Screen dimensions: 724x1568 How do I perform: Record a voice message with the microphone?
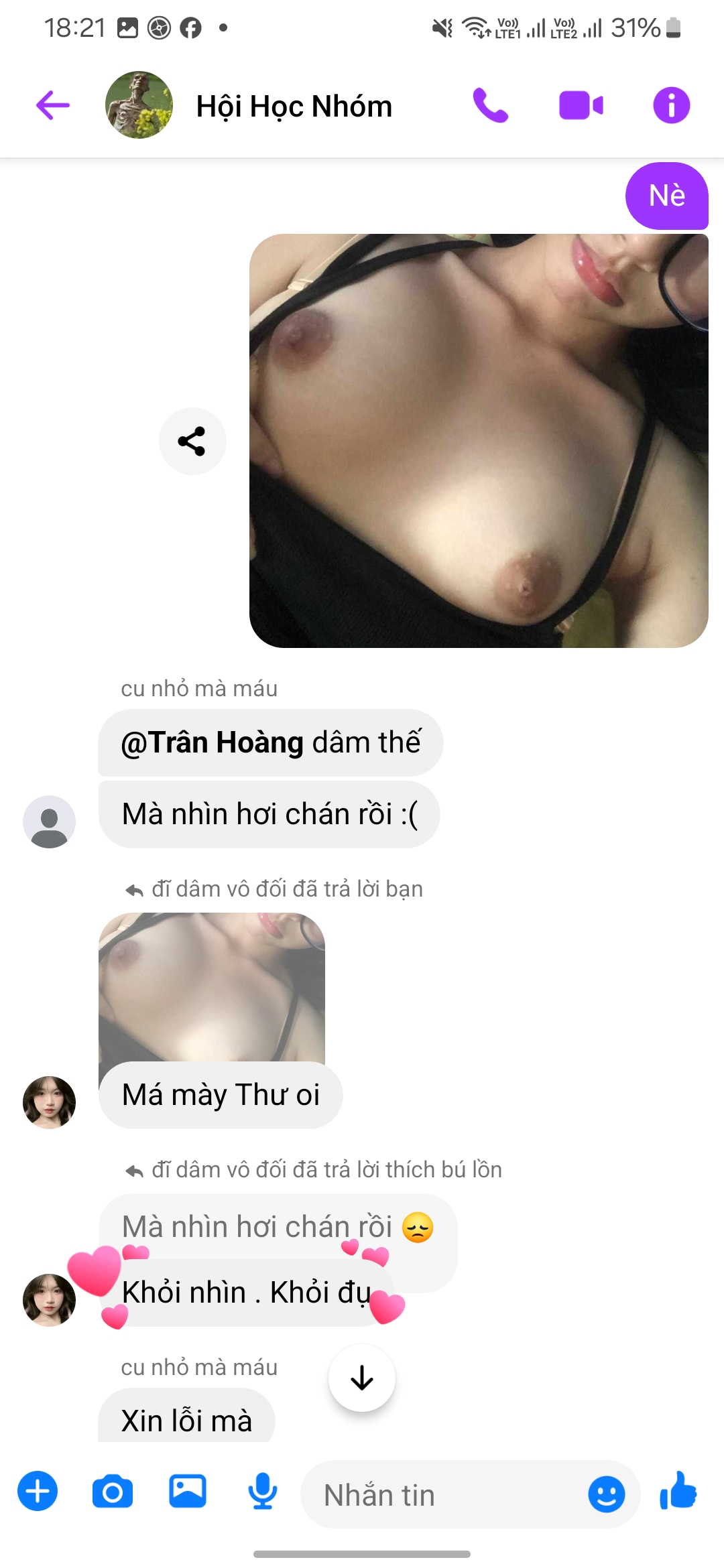click(263, 1492)
